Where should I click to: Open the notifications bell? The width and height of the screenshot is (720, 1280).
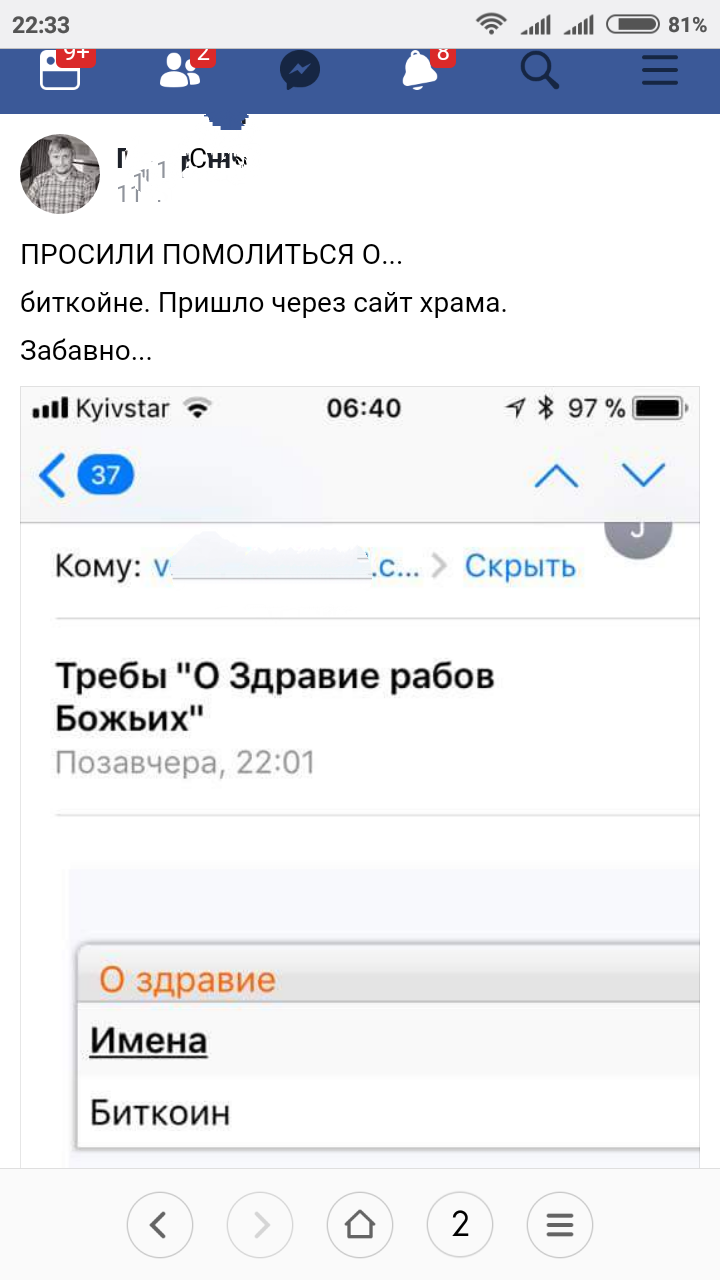420,71
